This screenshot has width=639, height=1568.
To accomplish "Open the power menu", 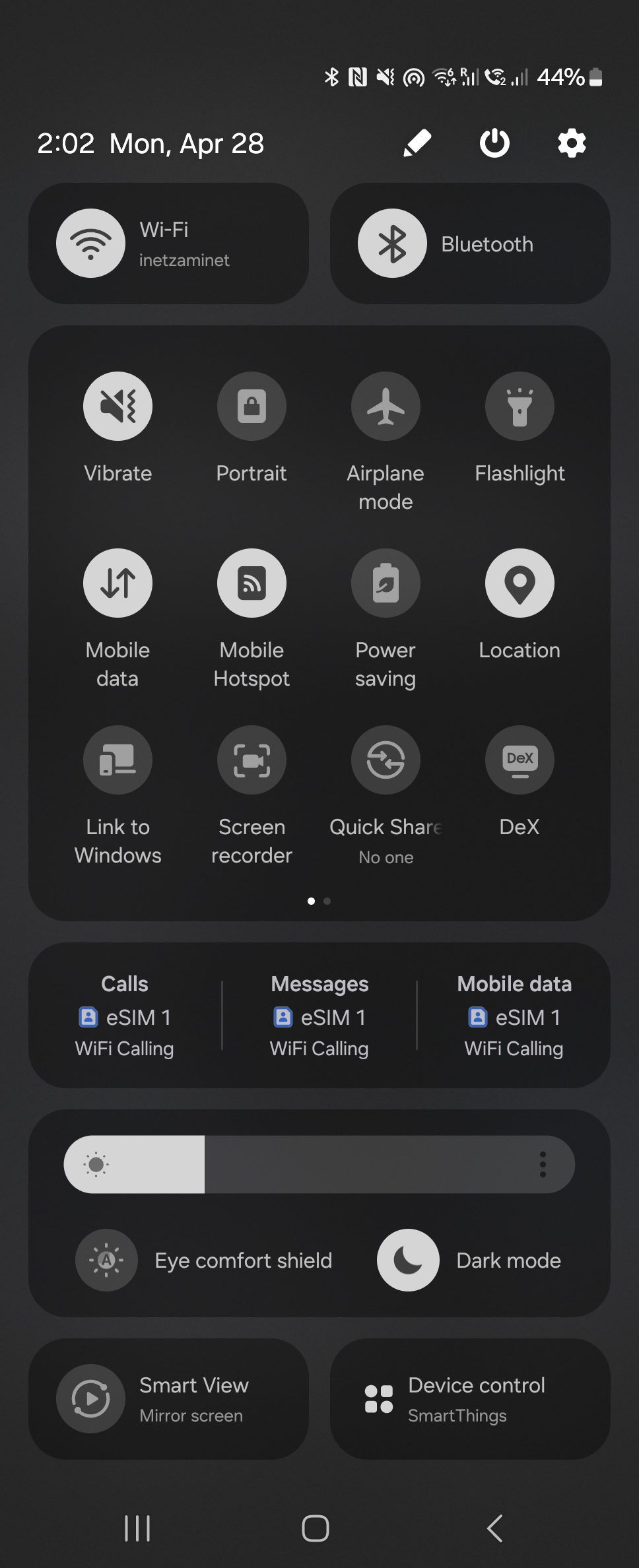I will (x=494, y=143).
